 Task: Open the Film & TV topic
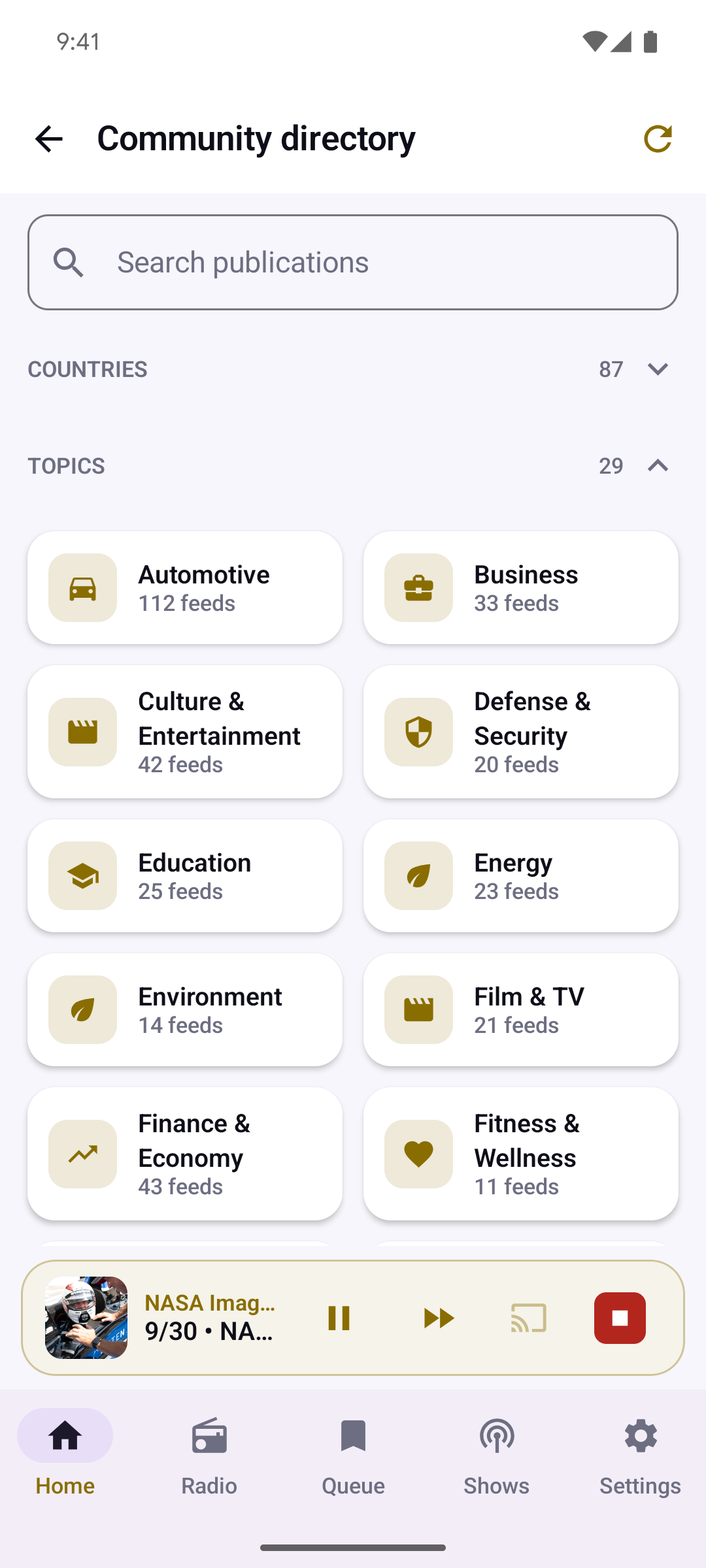click(x=521, y=1009)
